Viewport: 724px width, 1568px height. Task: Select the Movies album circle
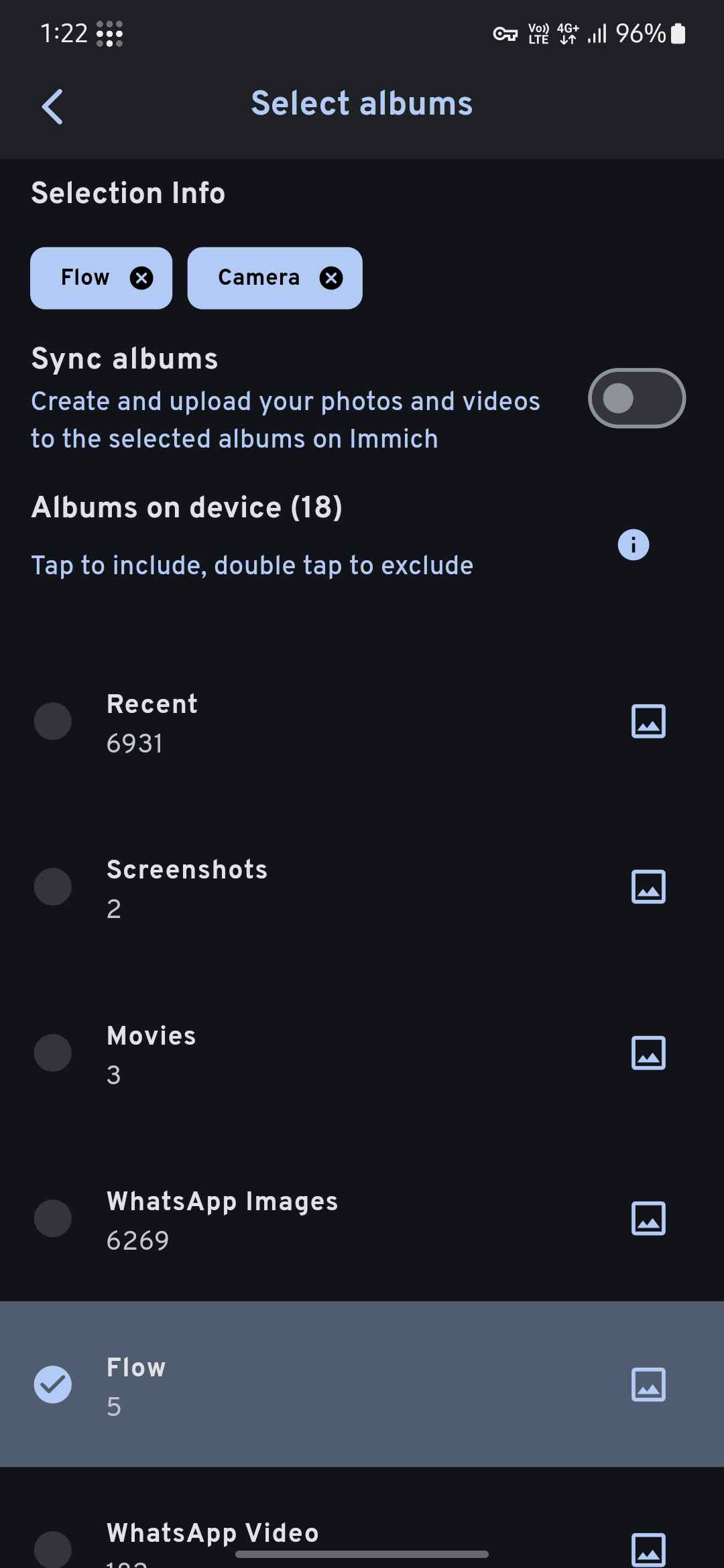tap(52, 1052)
